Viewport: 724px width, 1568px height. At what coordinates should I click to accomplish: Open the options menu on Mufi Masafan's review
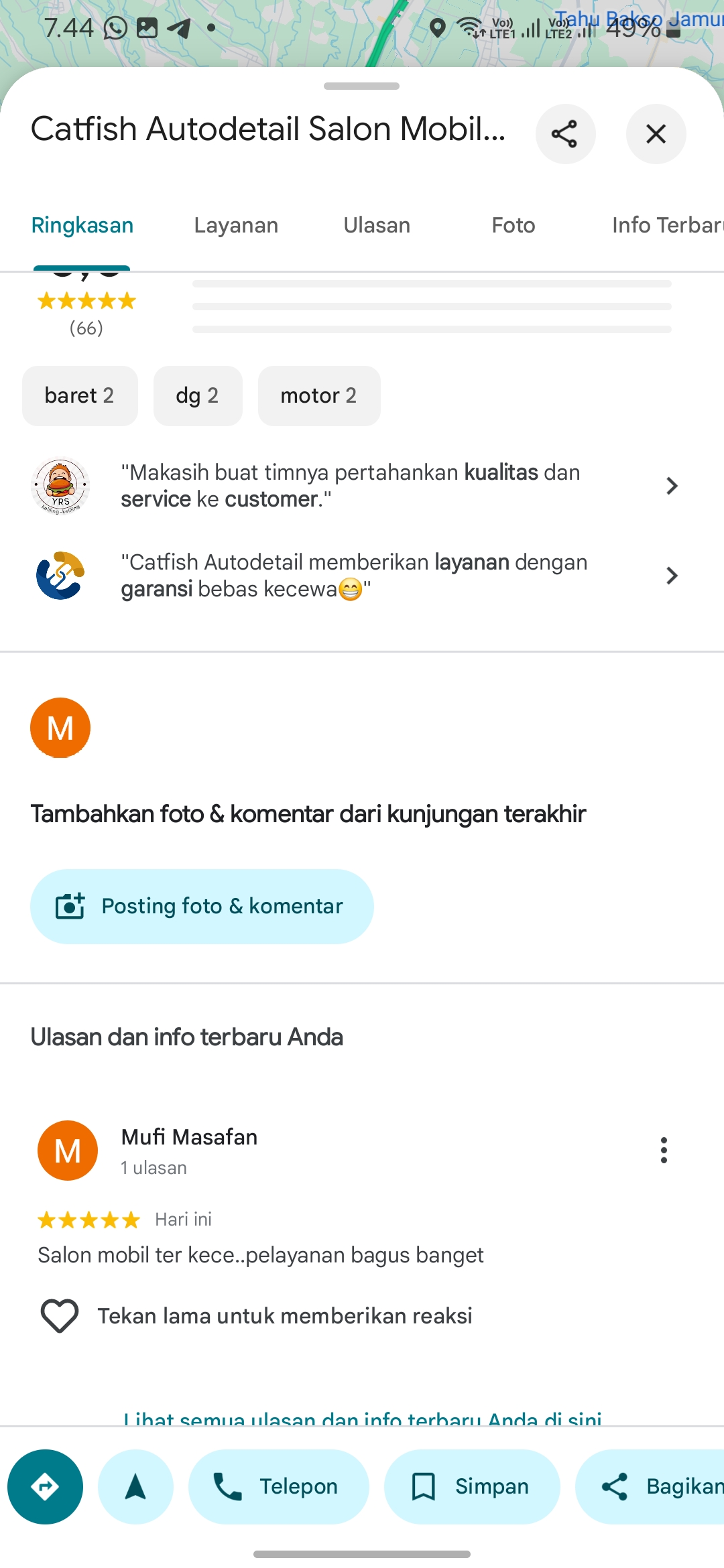pos(664,1150)
